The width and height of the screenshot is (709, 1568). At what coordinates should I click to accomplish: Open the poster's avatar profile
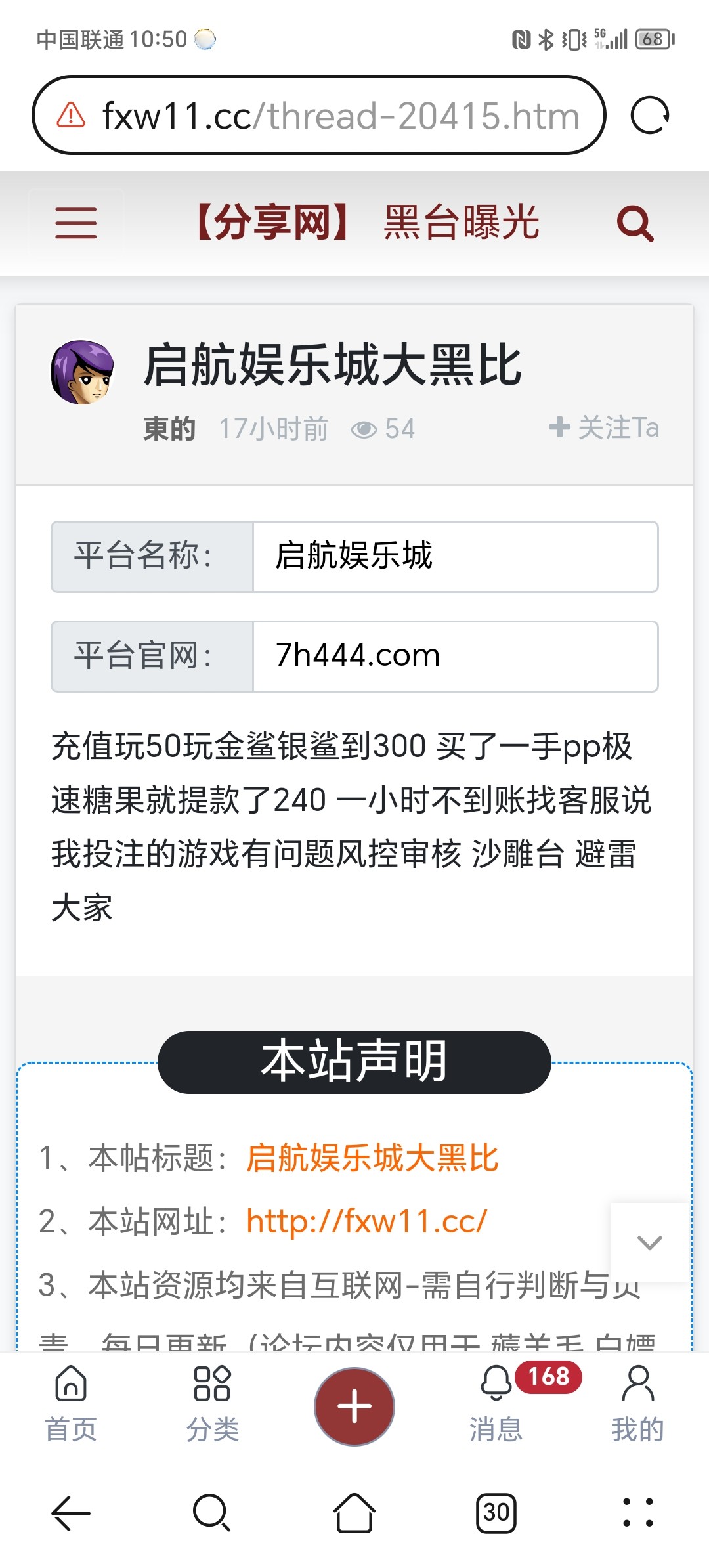[83, 372]
